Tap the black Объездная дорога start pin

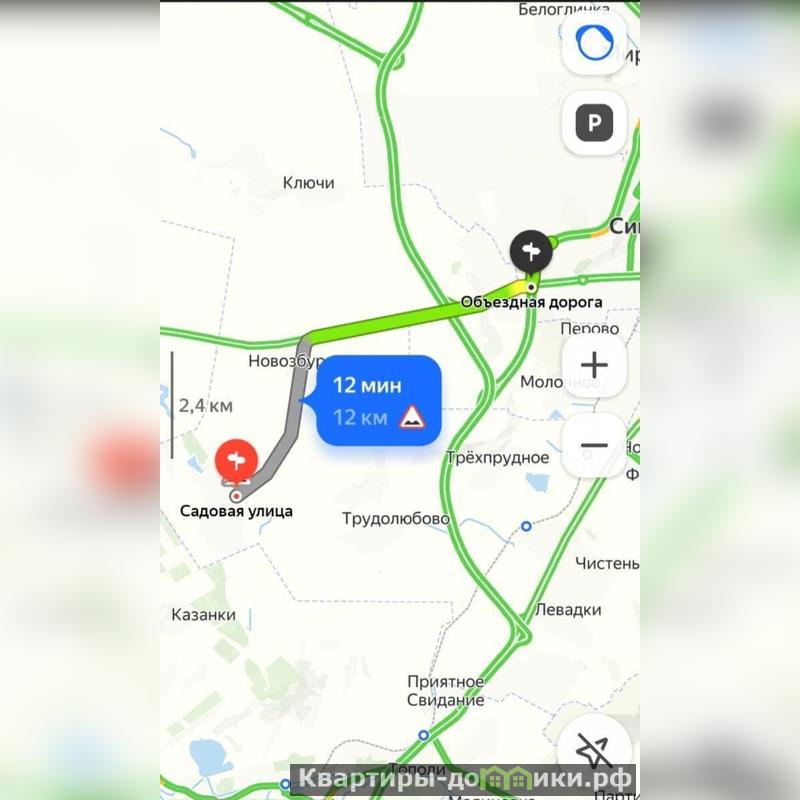pos(529,252)
